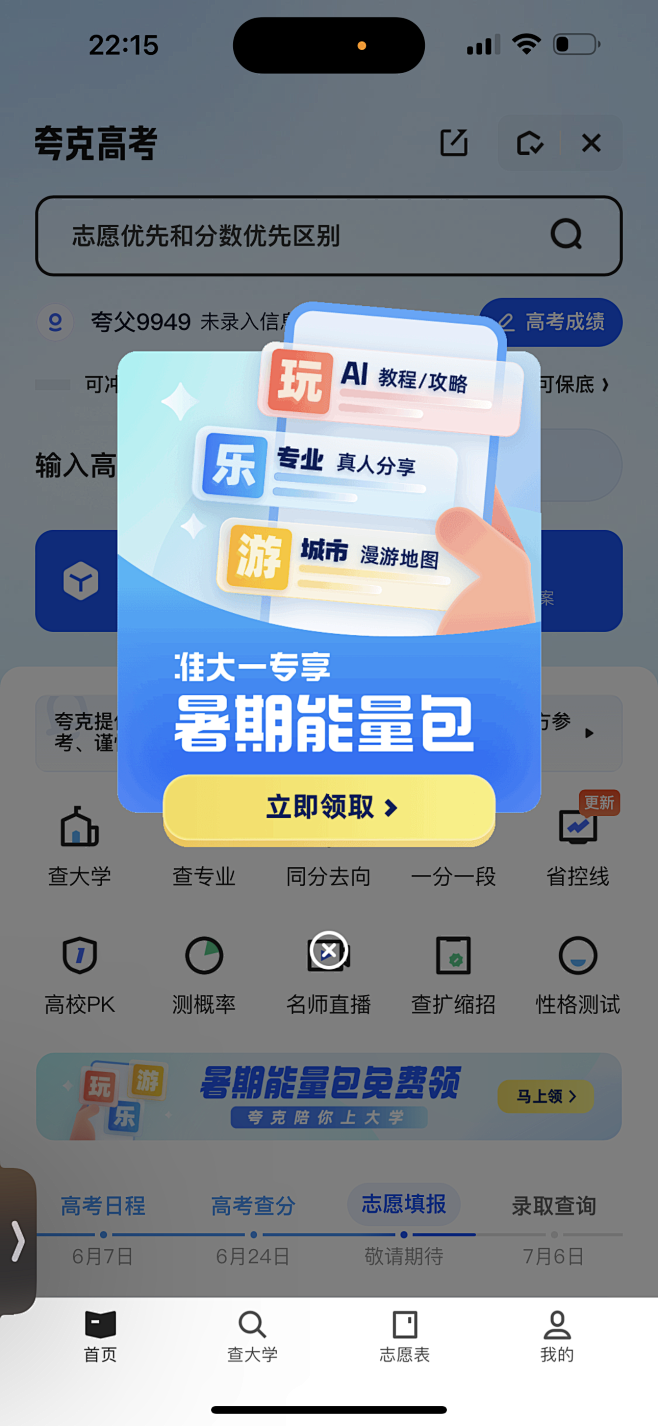Go to the 我的 bottom tab
This screenshot has width=658, height=1426.
point(557,1336)
